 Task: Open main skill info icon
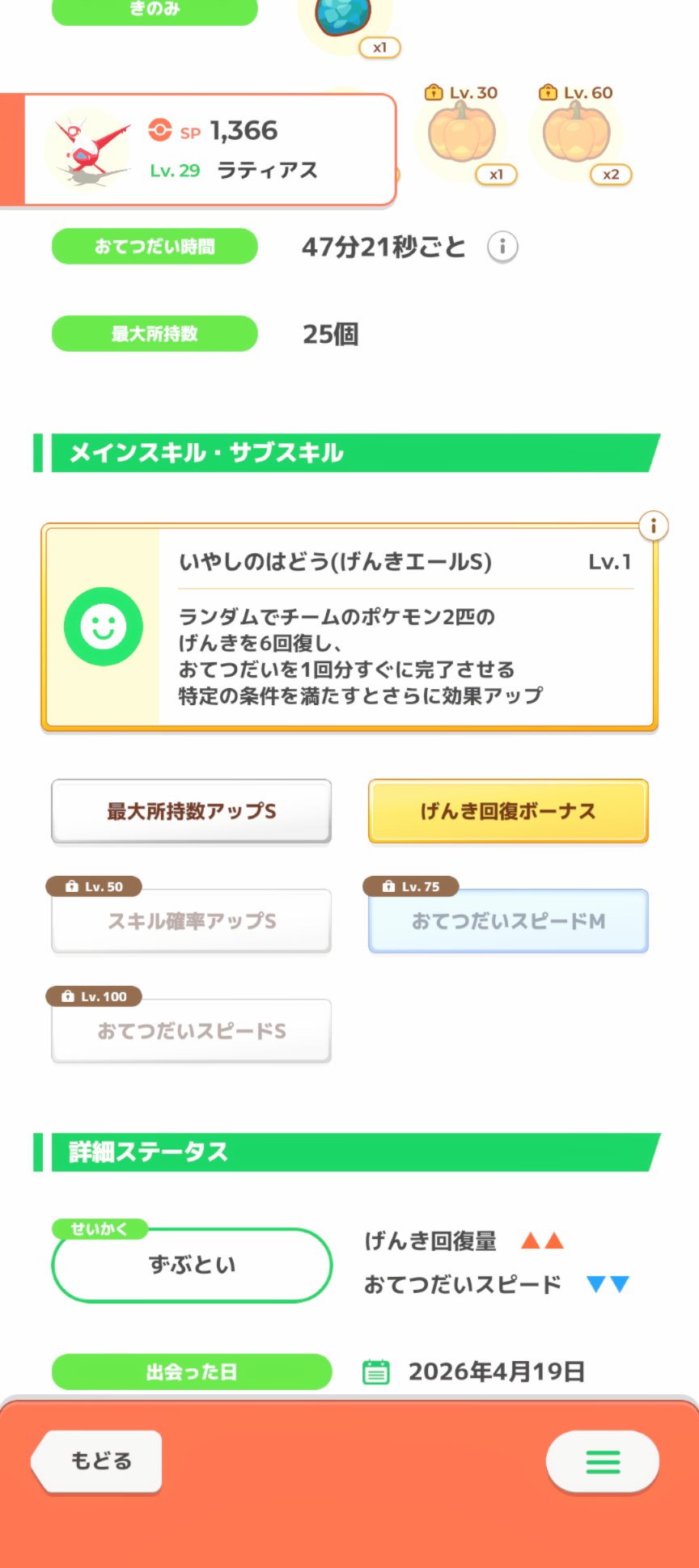[653, 526]
